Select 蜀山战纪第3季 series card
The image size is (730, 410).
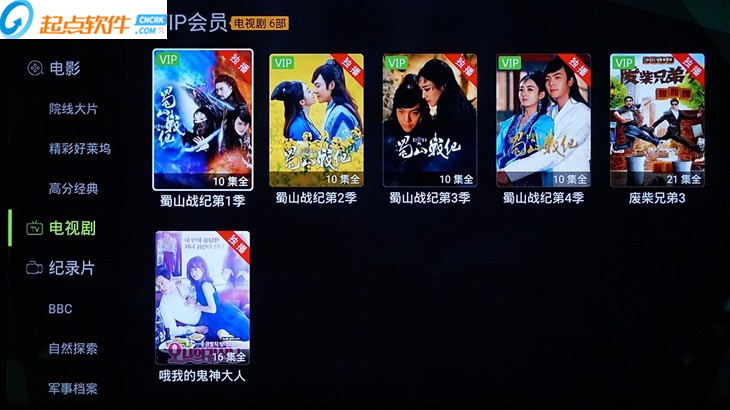(x=429, y=120)
